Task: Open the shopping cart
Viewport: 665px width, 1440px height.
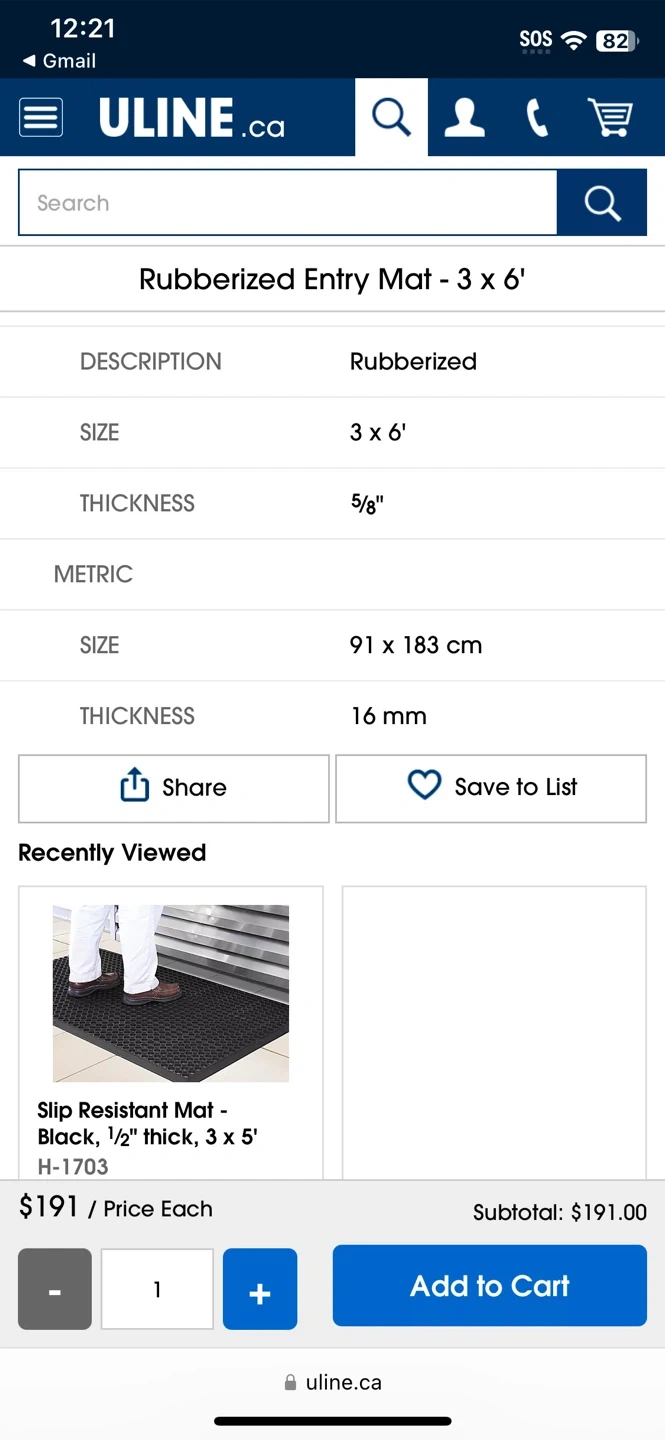Action: tap(610, 118)
